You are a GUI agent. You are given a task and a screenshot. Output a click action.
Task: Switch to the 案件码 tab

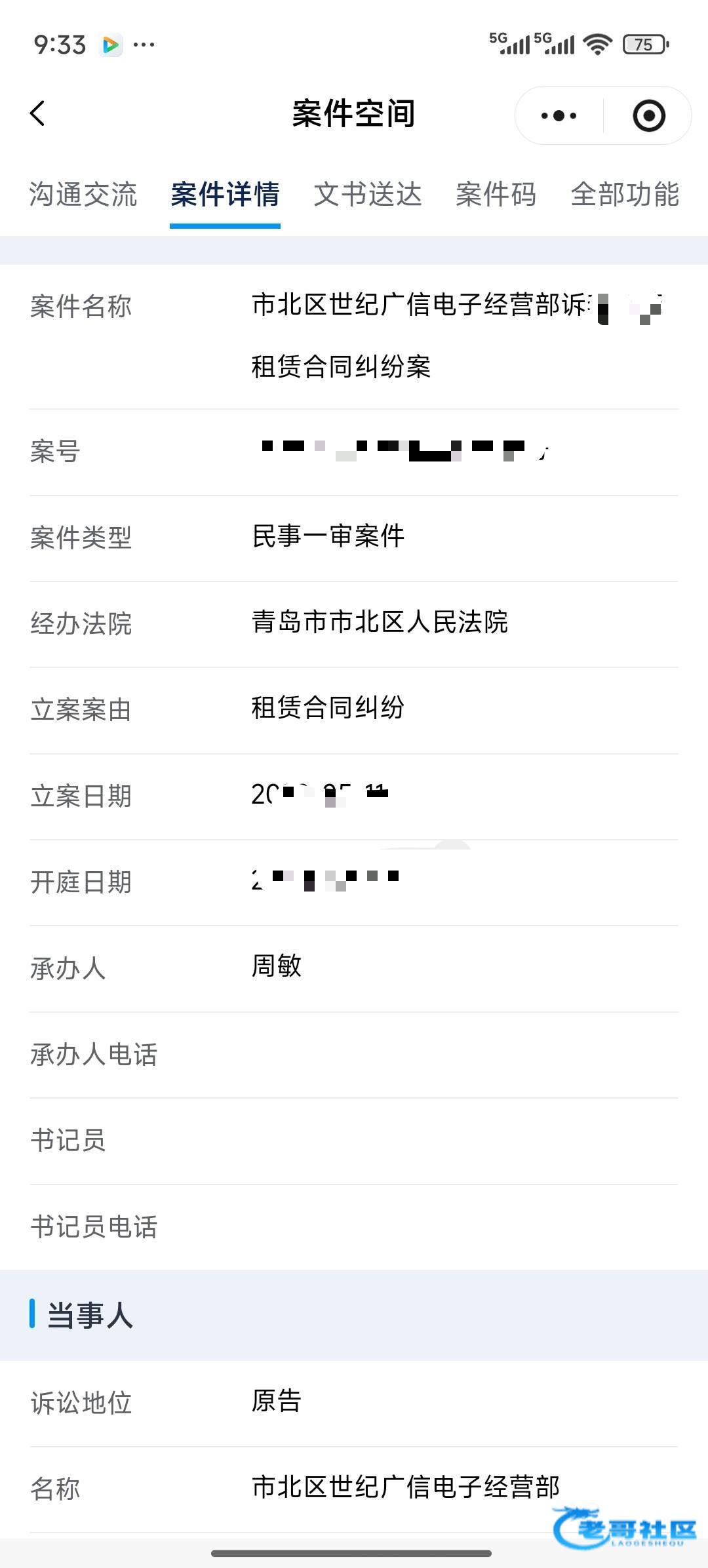click(x=496, y=195)
